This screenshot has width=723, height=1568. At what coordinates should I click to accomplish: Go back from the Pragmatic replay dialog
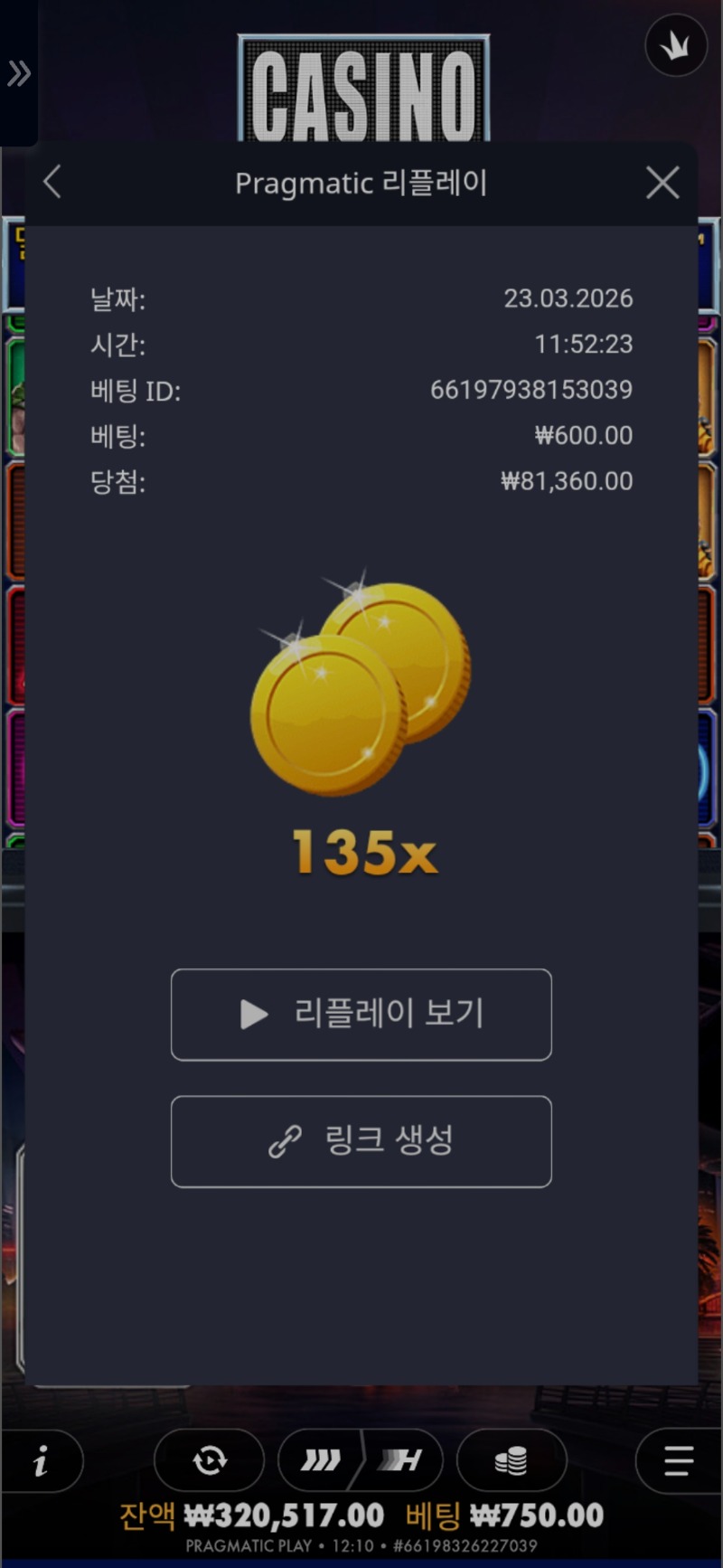52,183
